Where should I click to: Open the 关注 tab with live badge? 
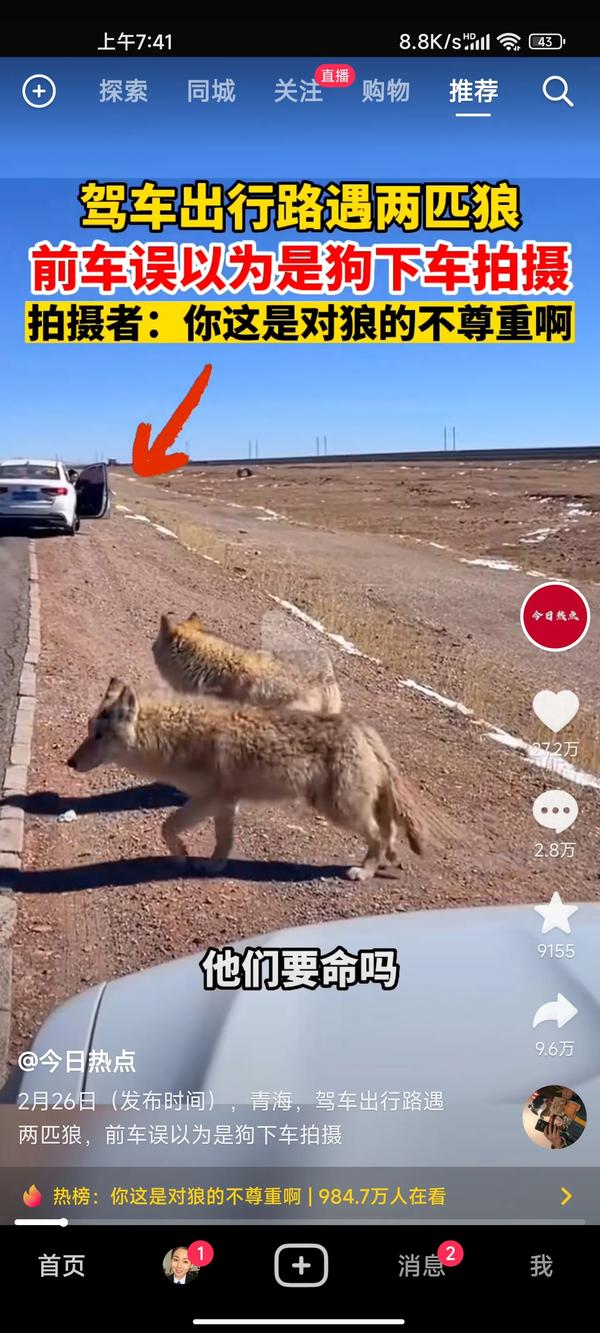(x=298, y=92)
